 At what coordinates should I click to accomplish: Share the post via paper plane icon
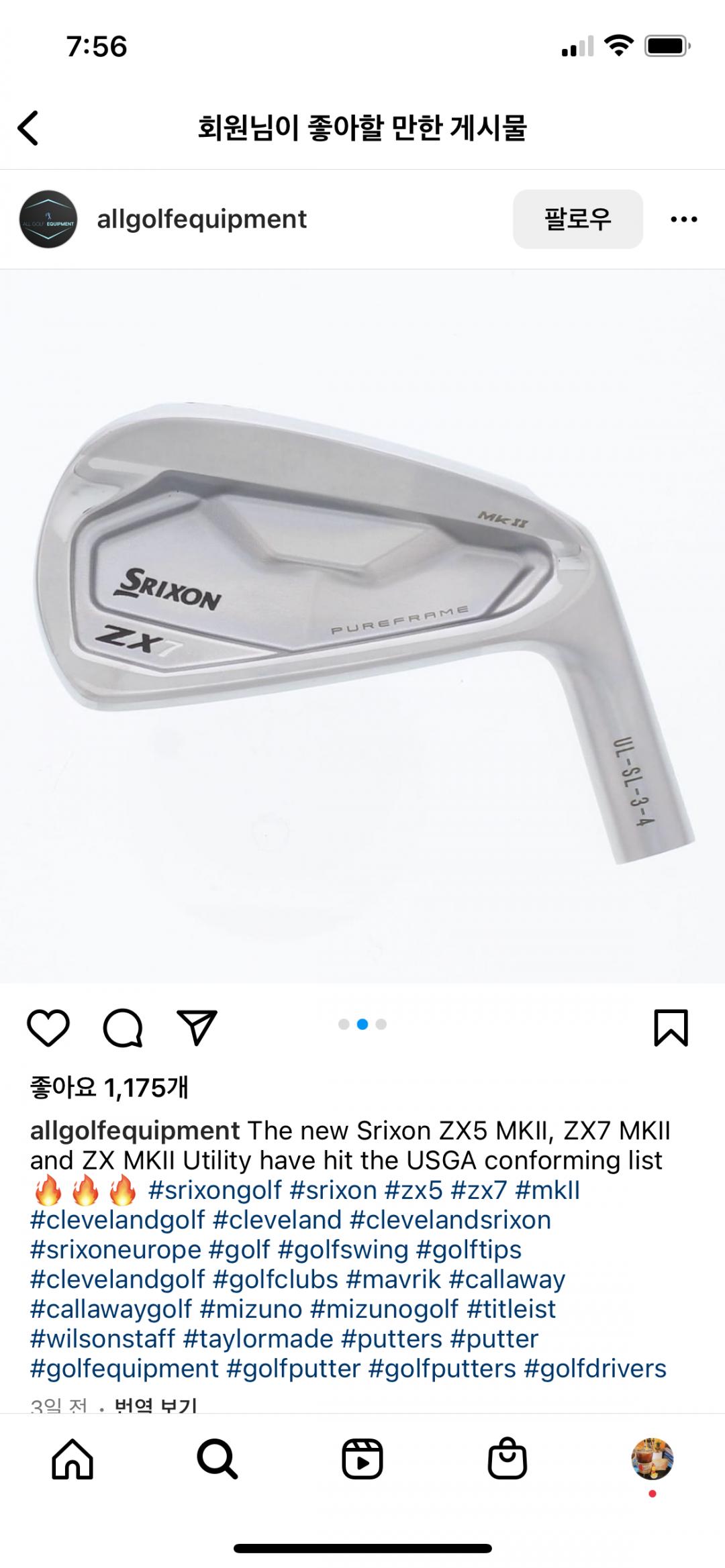(x=197, y=1027)
